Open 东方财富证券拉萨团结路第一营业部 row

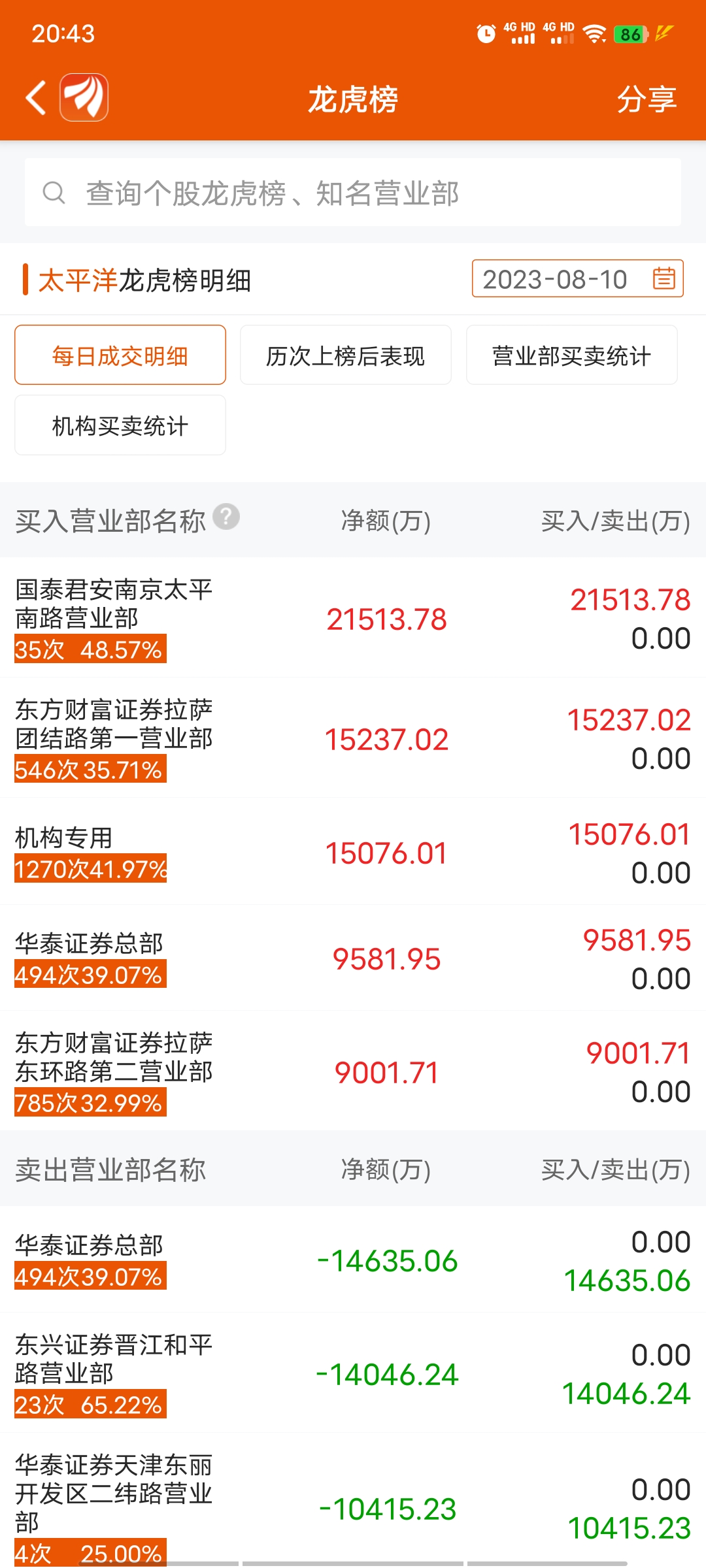coord(353,738)
